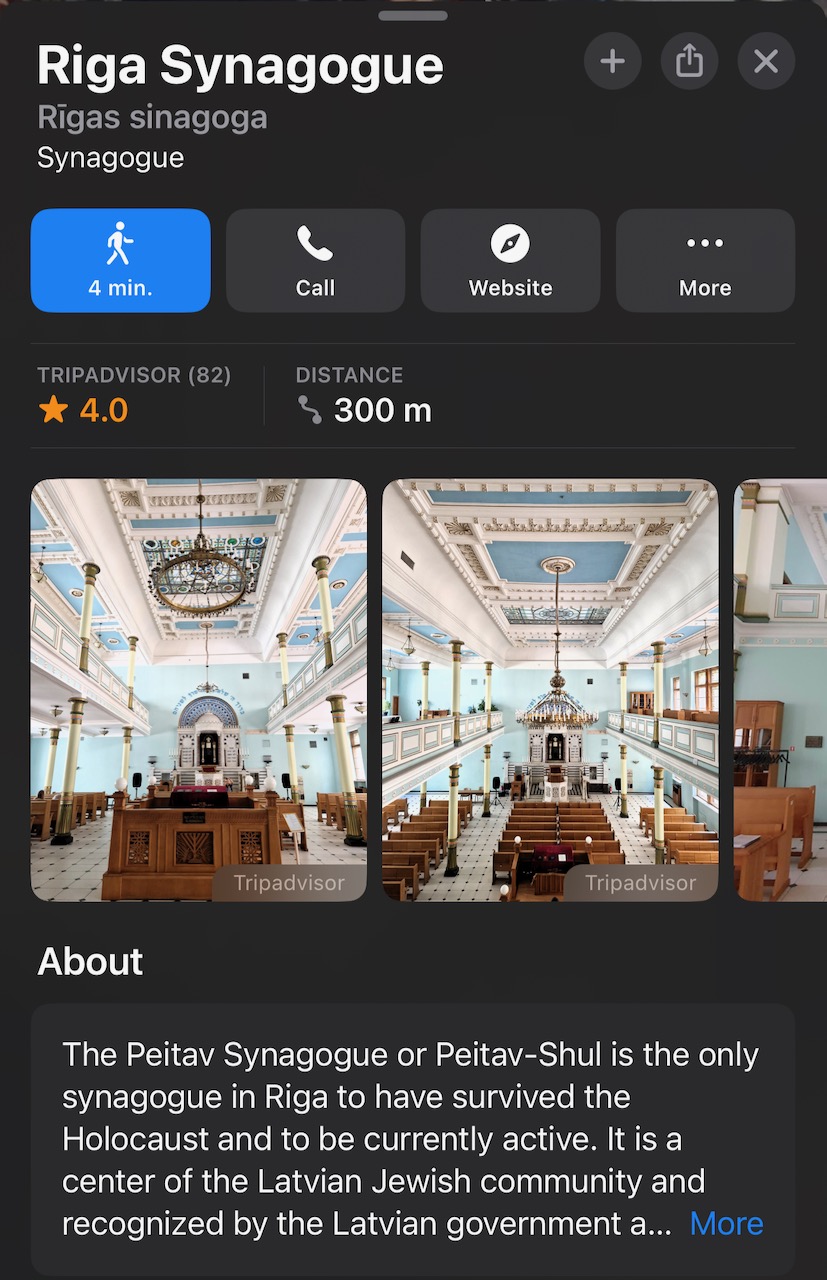Open the More actions button
This screenshot has height=1280, width=827.
click(x=705, y=260)
